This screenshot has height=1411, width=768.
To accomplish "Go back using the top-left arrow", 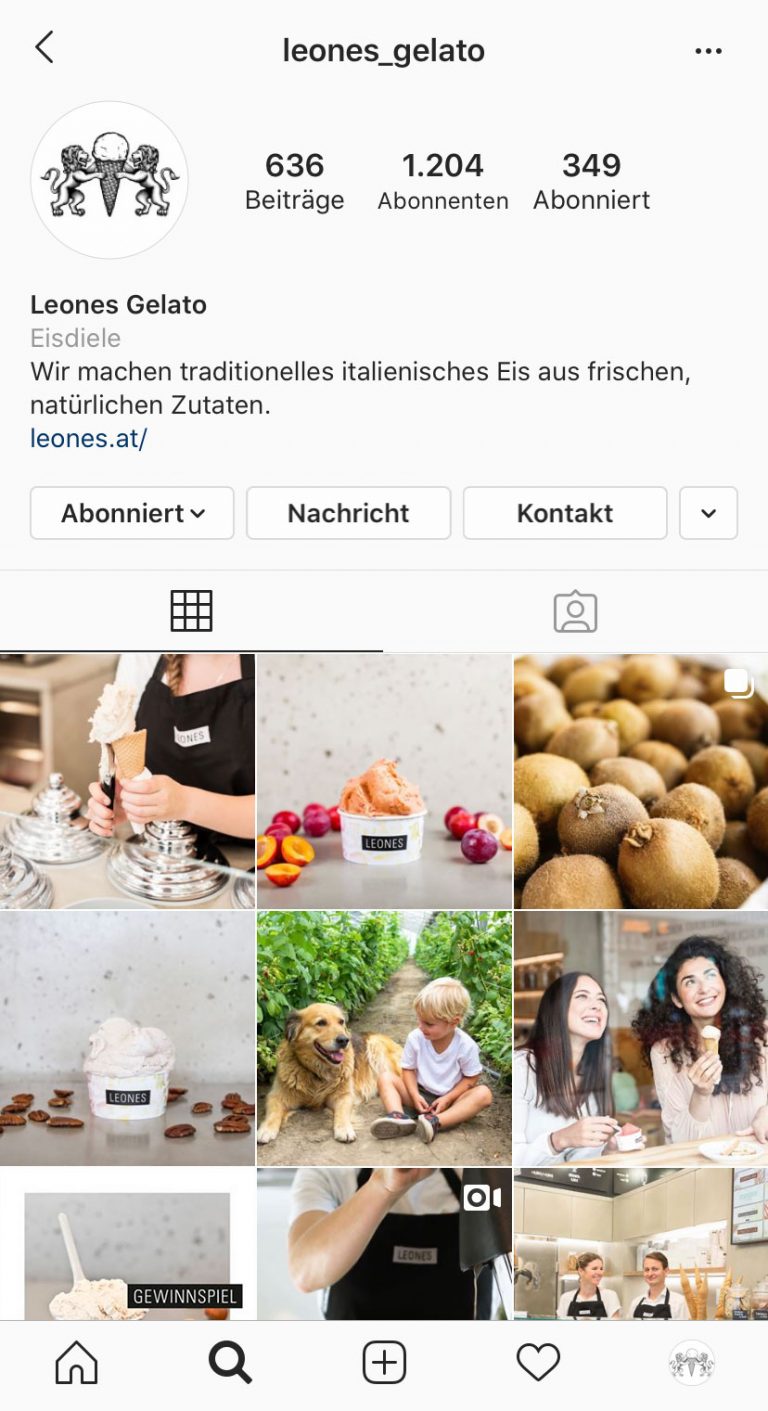I will 44,47.
